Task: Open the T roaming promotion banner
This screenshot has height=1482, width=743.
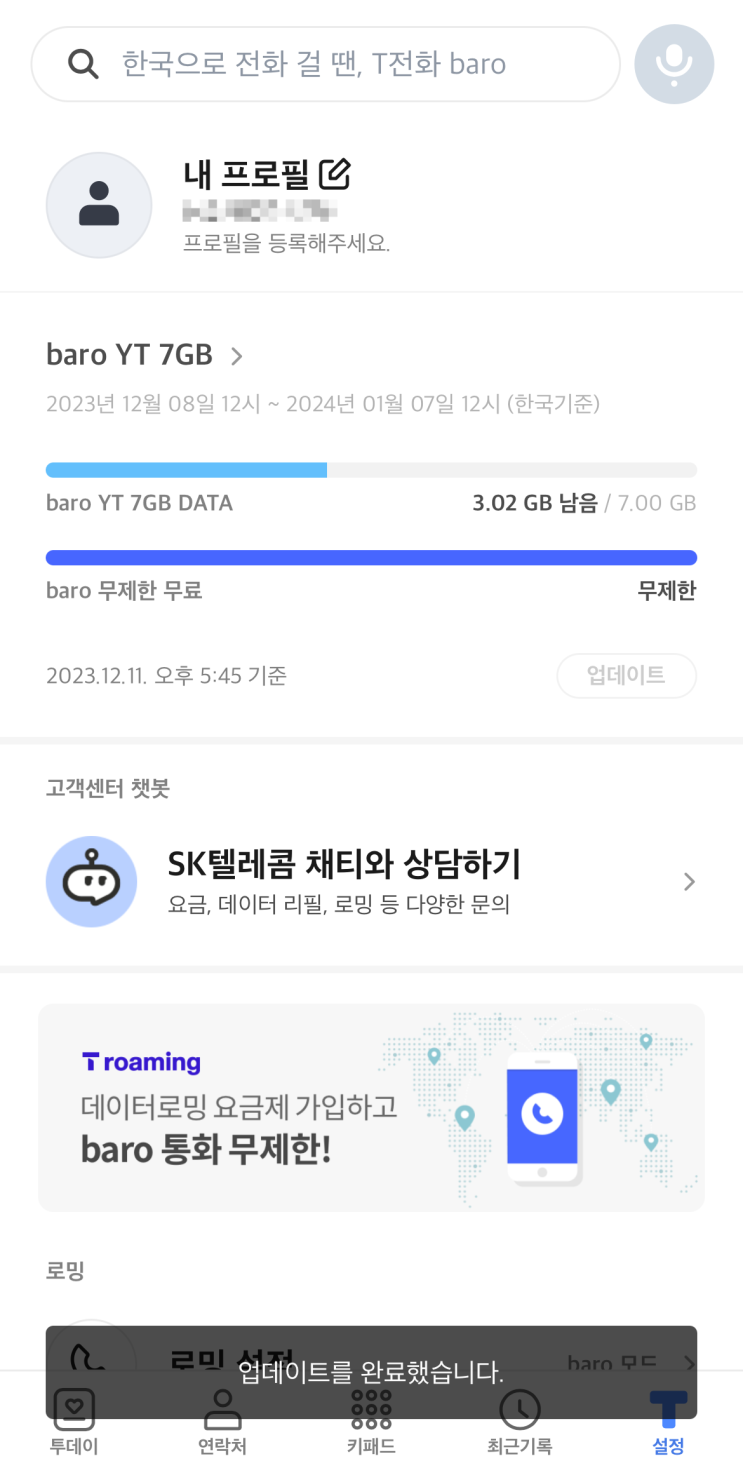Action: point(371,1107)
